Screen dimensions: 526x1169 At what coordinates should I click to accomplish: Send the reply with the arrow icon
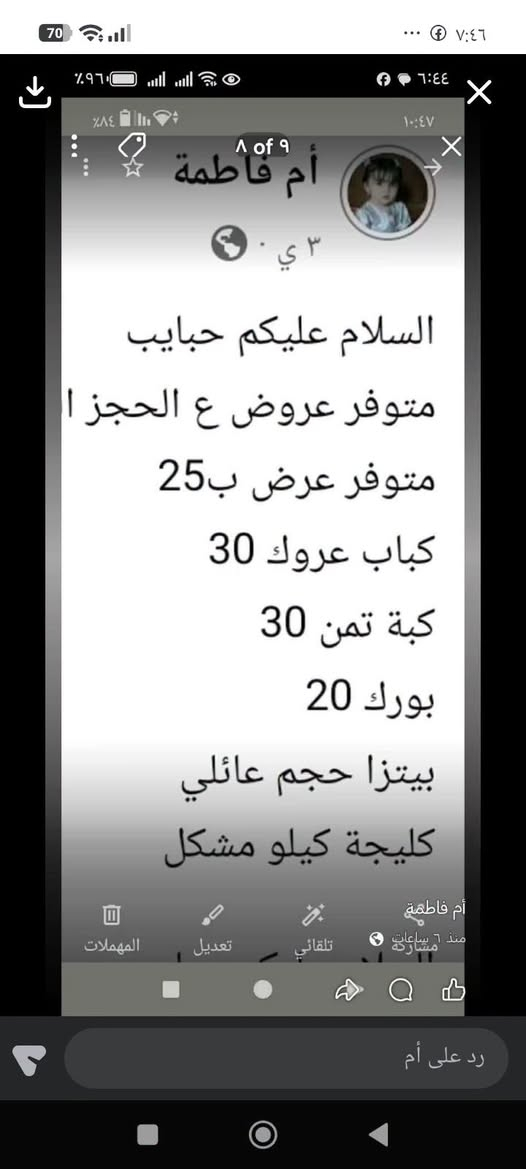[x=29, y=1059]
